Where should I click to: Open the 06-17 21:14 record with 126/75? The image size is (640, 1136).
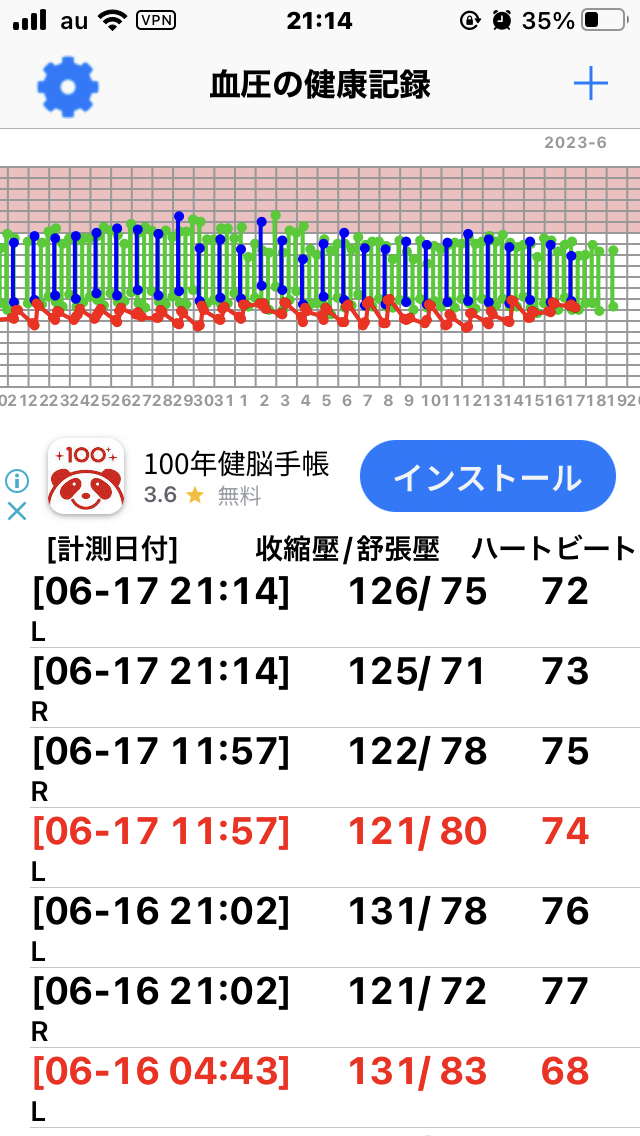[320, 608]
